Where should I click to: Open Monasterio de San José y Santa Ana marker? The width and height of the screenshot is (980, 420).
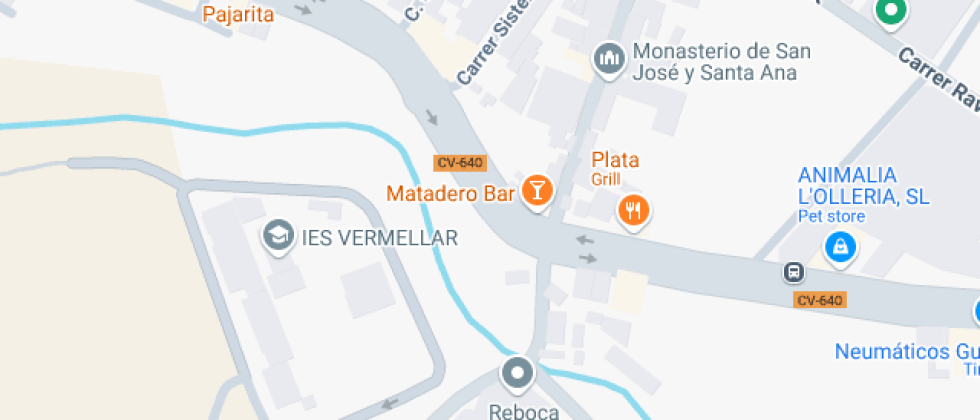coord(609,59)
